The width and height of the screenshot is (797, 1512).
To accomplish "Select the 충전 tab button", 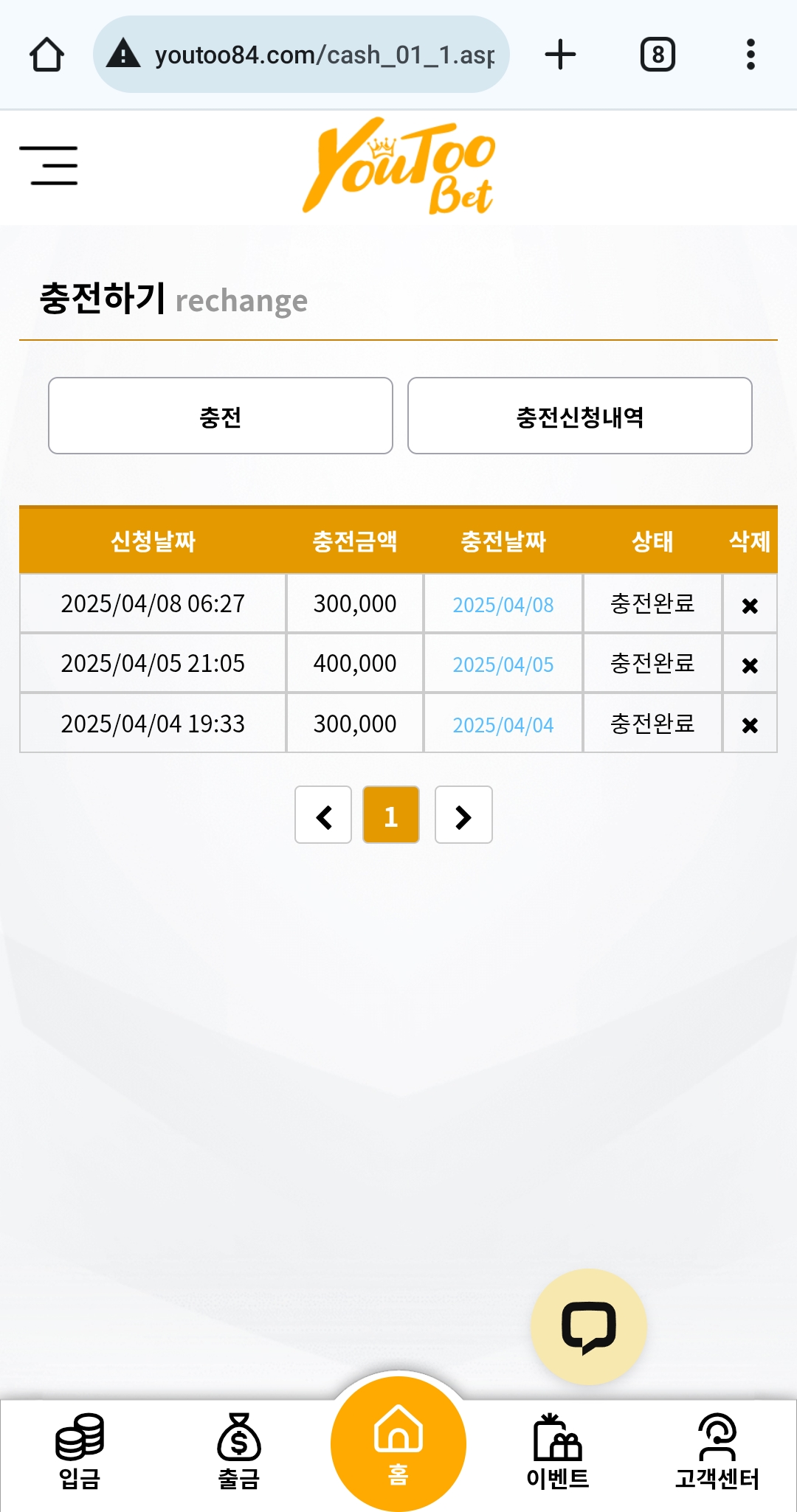I will pos(220,416).
